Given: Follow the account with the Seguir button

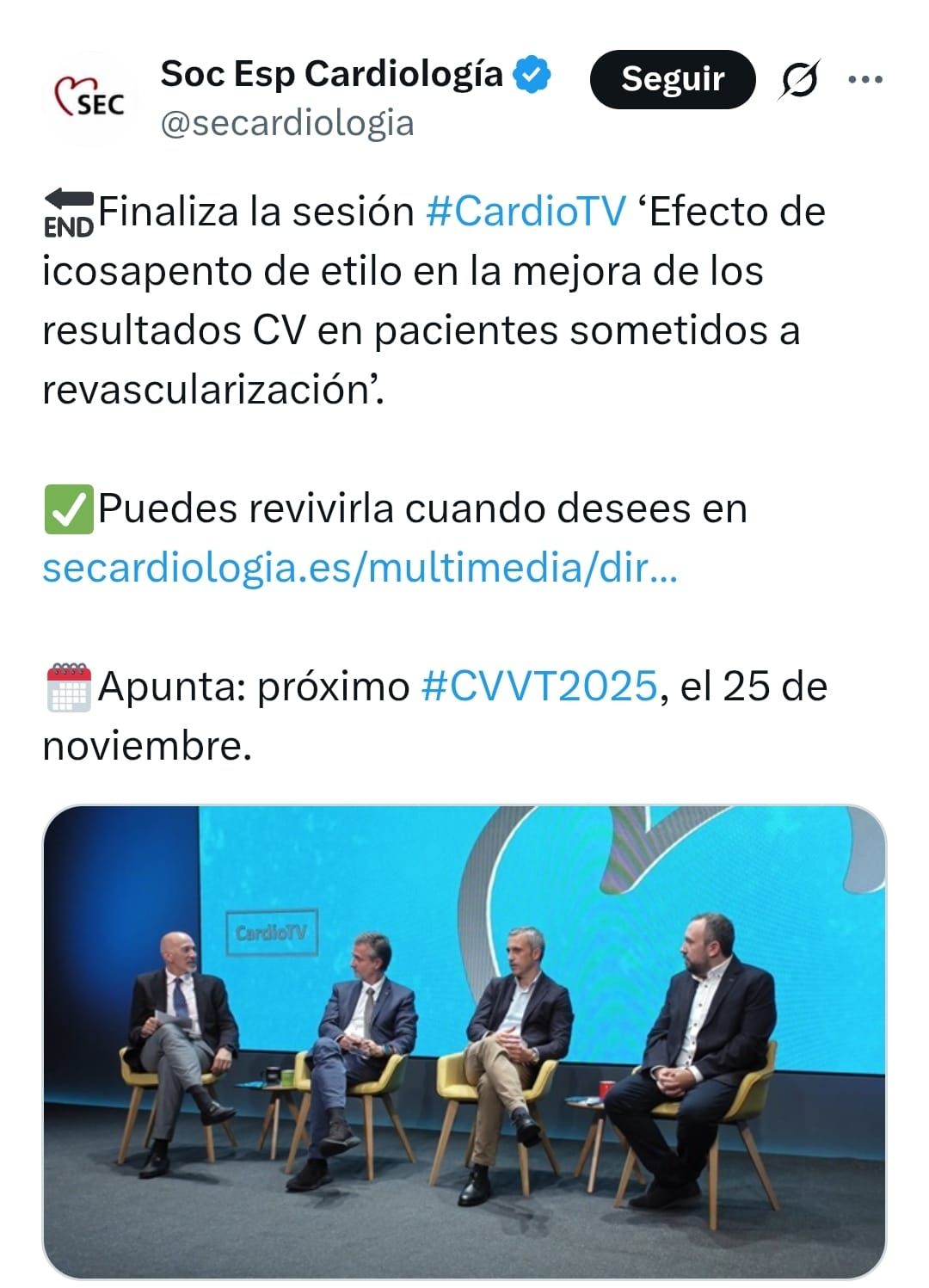Looking at the screenshot, I should pyautogui.click(x=672, y=79).
